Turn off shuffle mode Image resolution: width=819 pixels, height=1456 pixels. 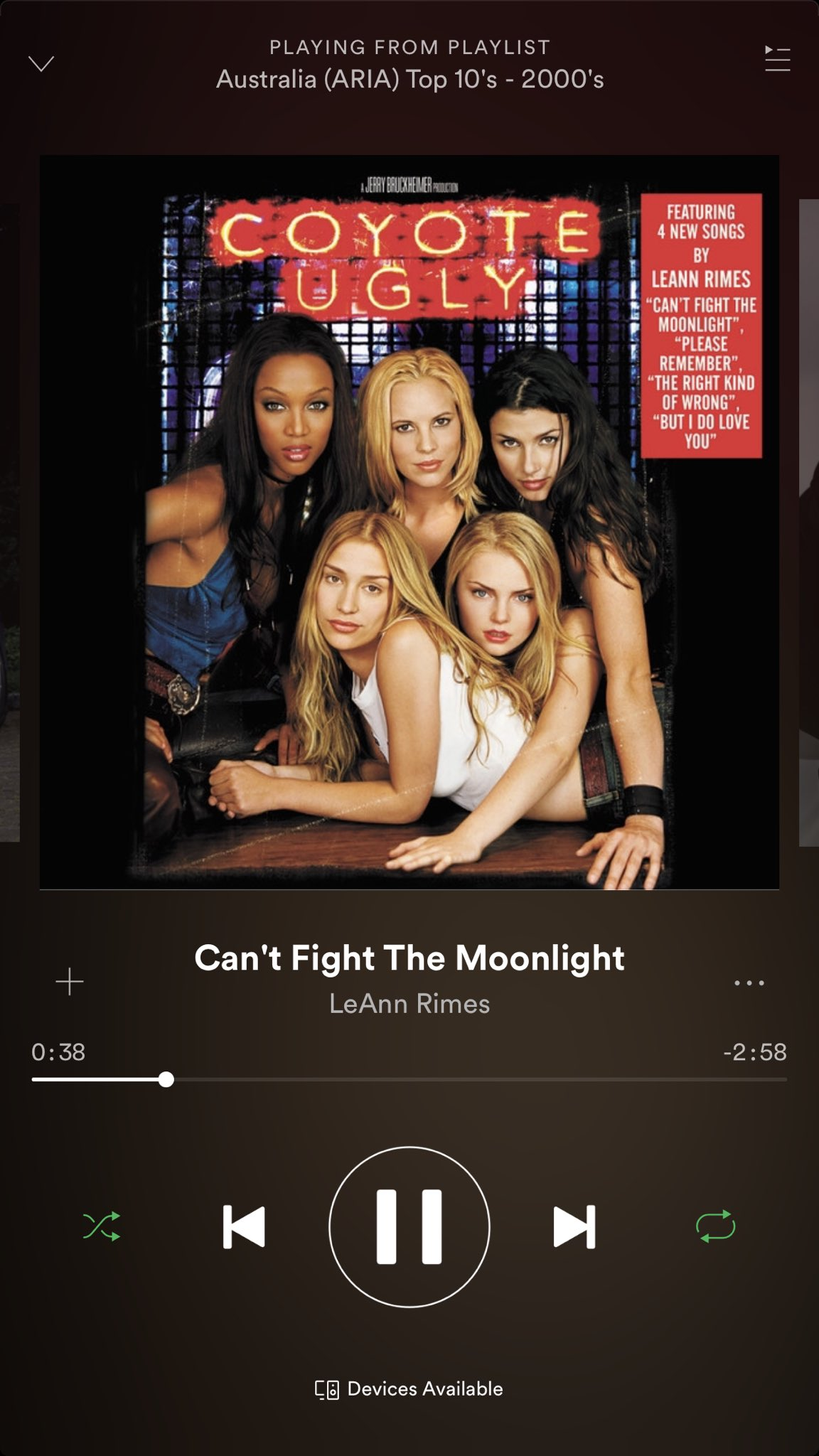102,1226
